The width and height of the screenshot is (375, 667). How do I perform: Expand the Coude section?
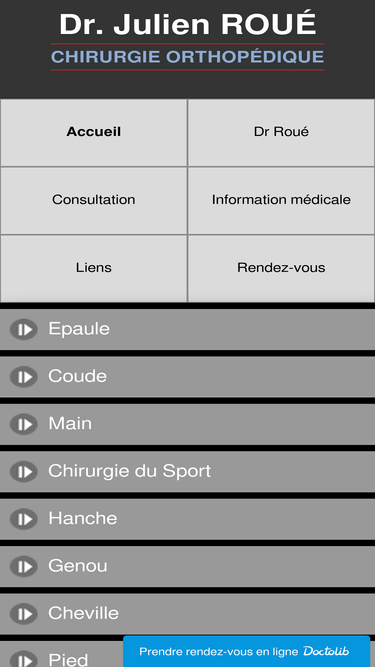[188, 377]
